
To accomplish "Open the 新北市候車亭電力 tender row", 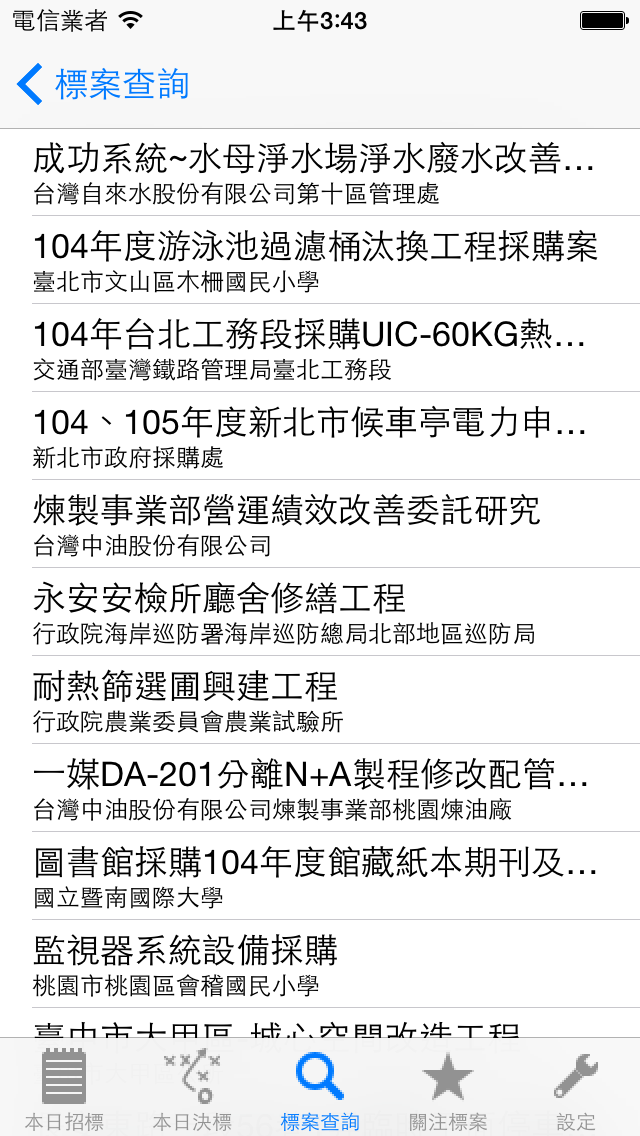I will pos(320,435).
